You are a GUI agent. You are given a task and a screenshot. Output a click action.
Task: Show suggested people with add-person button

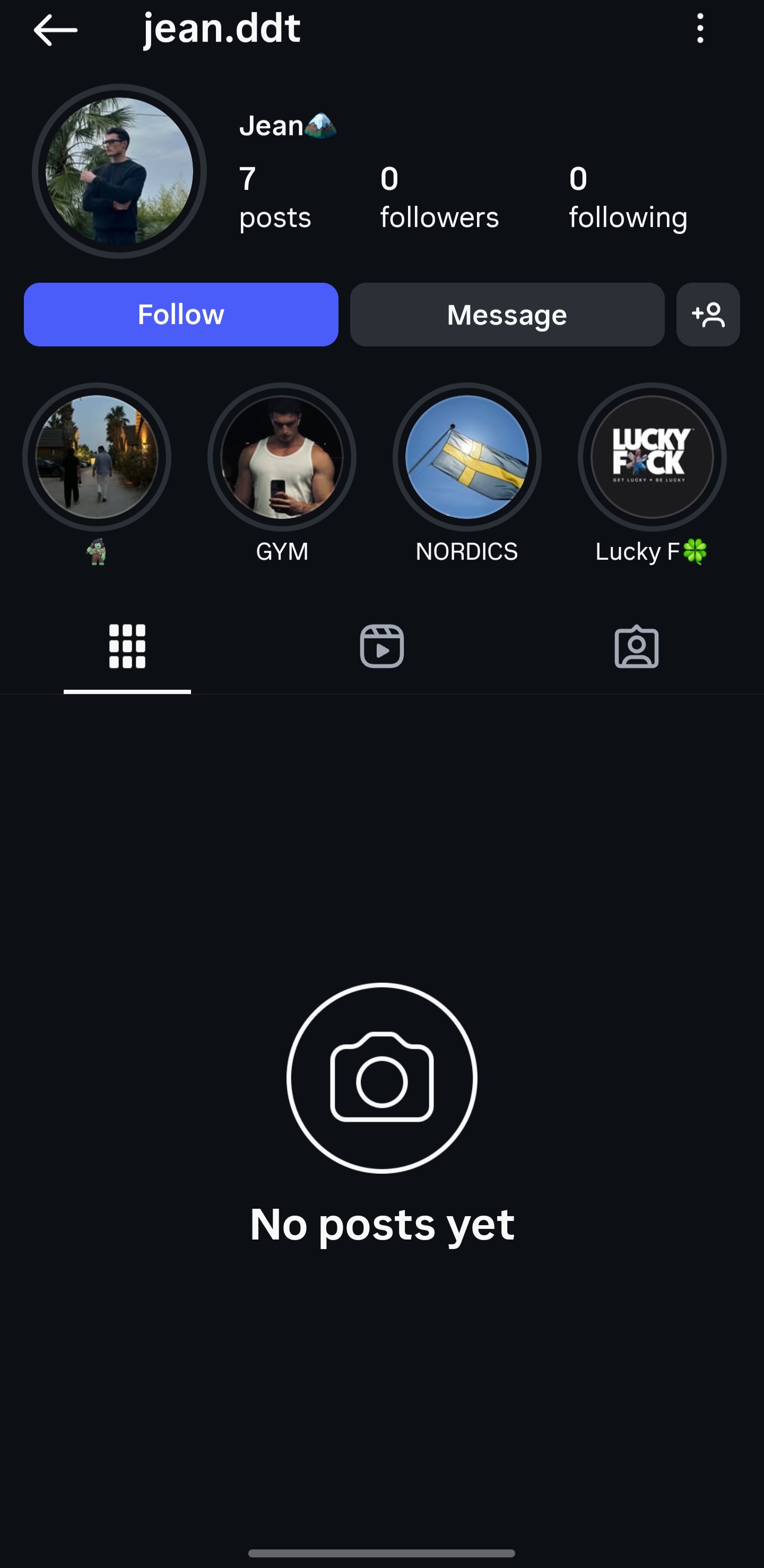coord(707,315)
